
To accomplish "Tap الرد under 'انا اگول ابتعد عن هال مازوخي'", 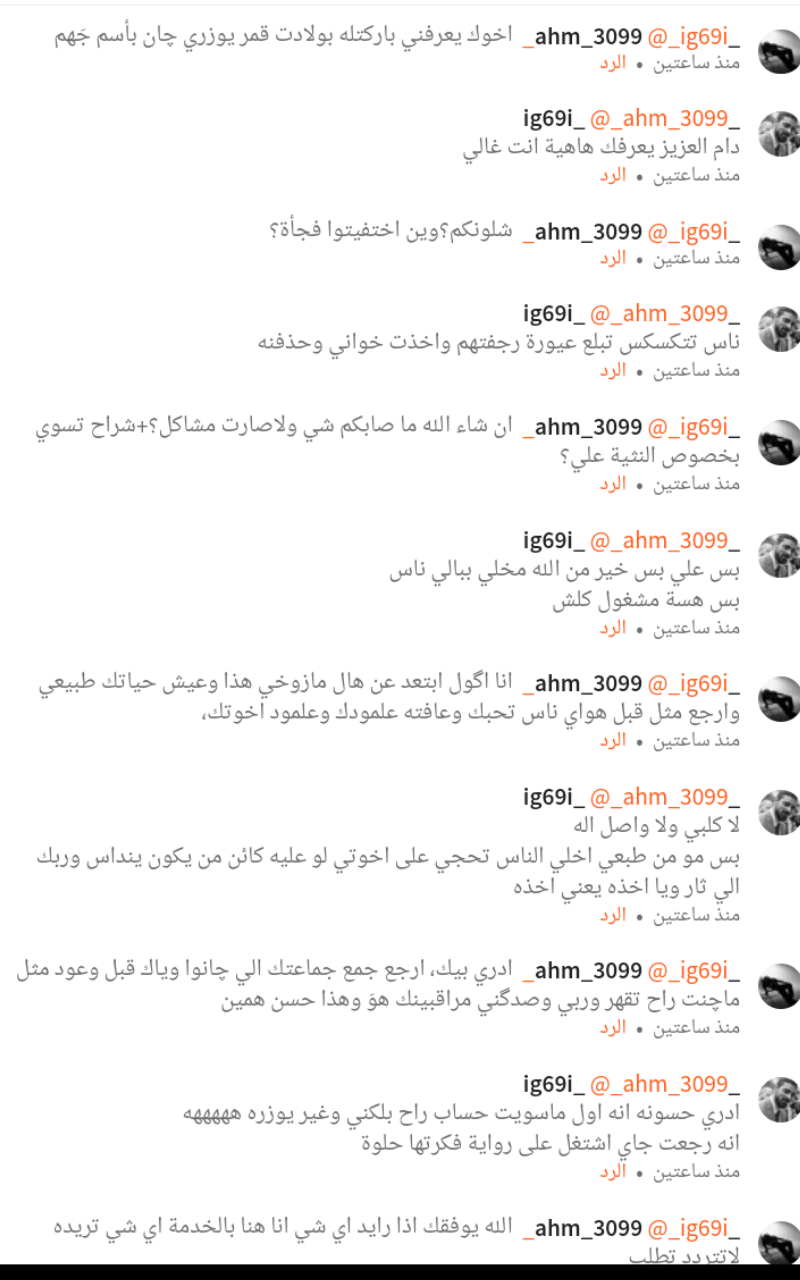I will click(612, 740).
